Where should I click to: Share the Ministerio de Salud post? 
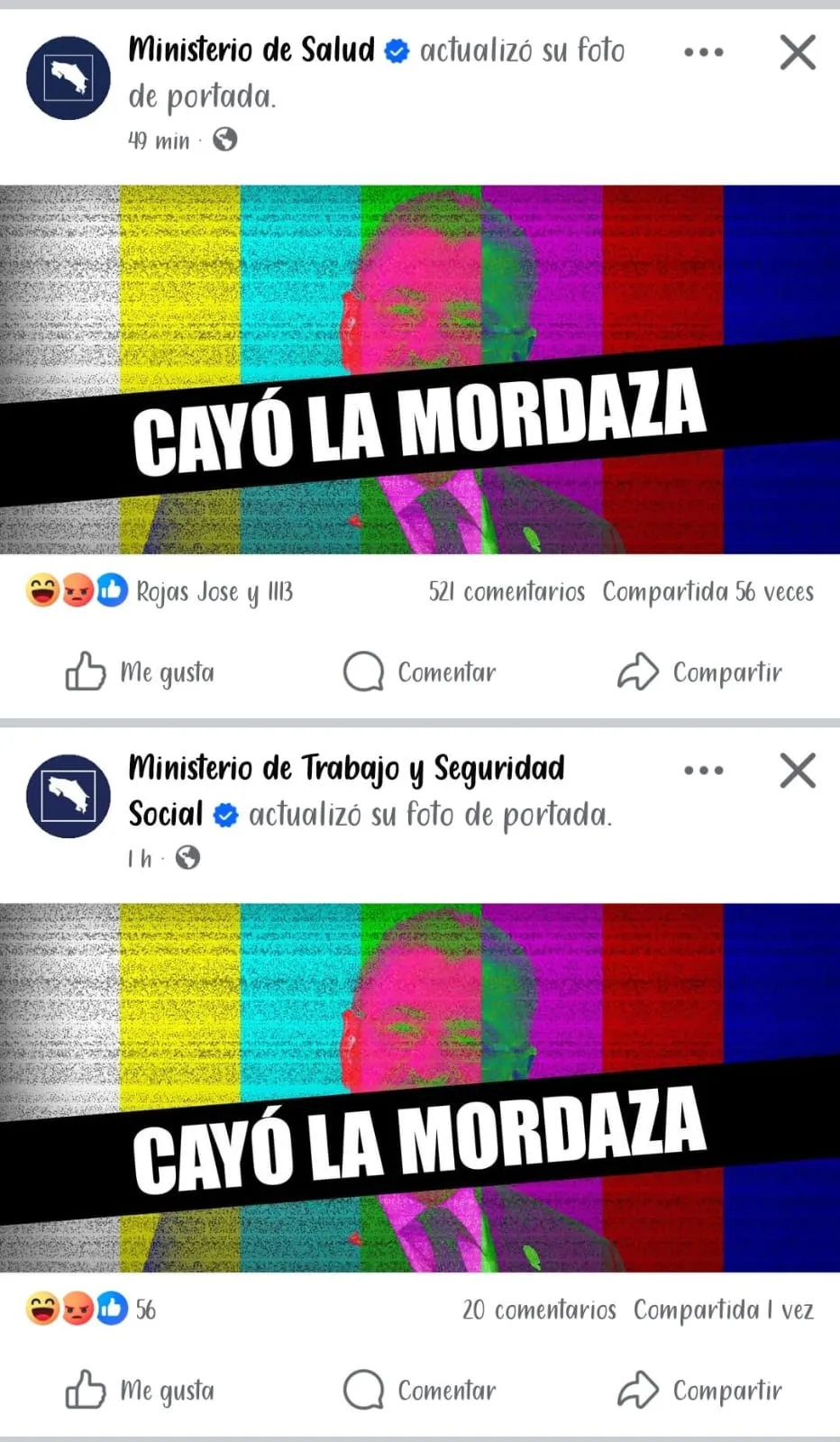click(x=700, y=672)
